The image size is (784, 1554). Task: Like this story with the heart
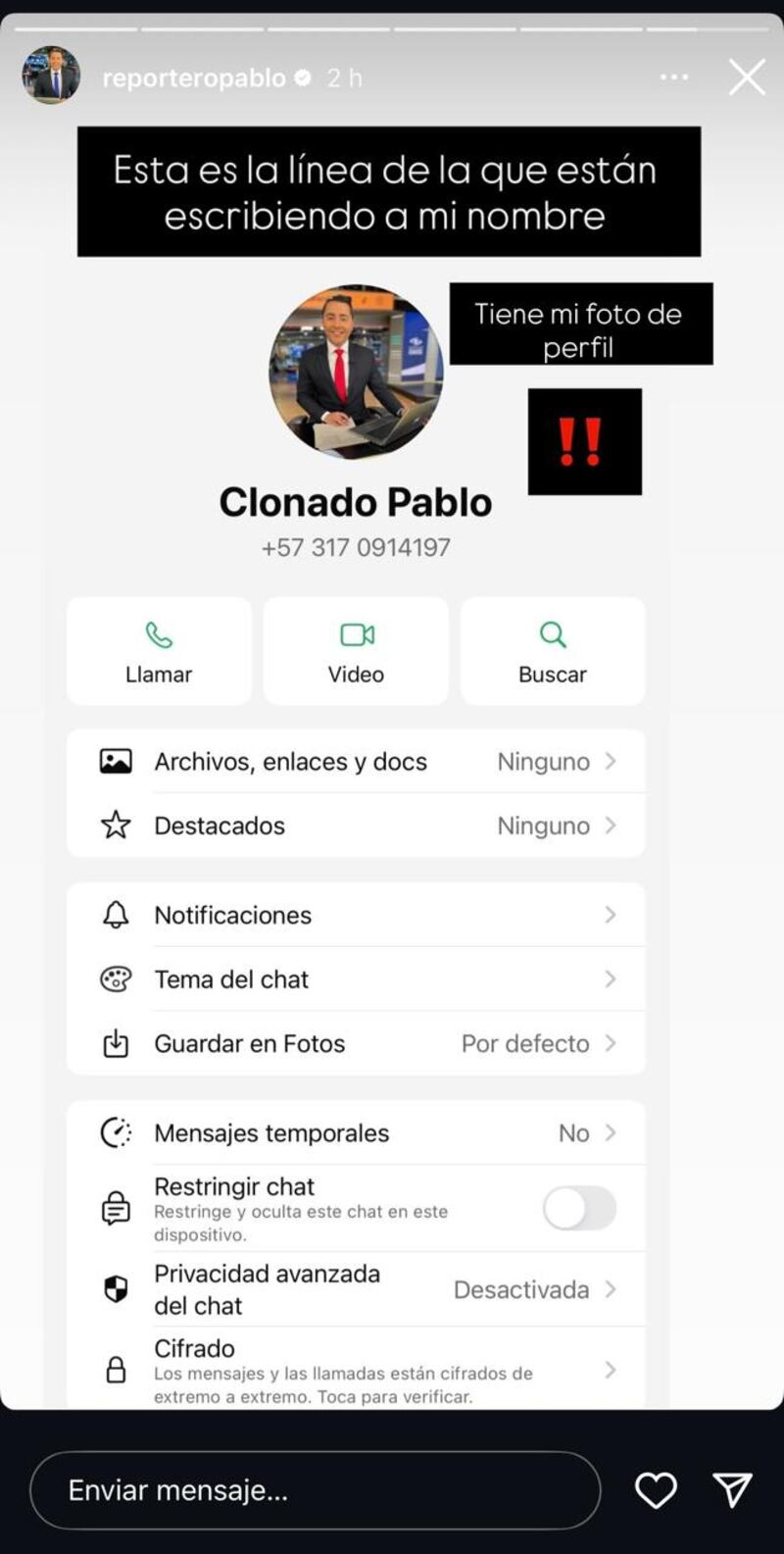click(x=656, y=1490)
